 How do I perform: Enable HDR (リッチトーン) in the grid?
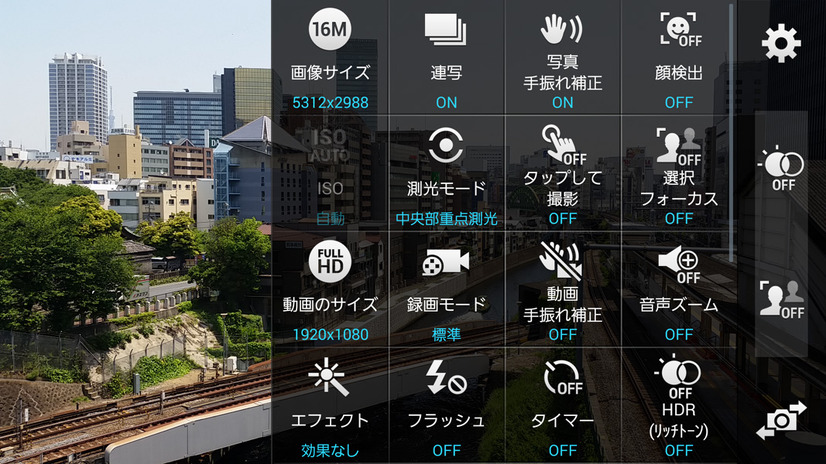(x=678, y=405)
